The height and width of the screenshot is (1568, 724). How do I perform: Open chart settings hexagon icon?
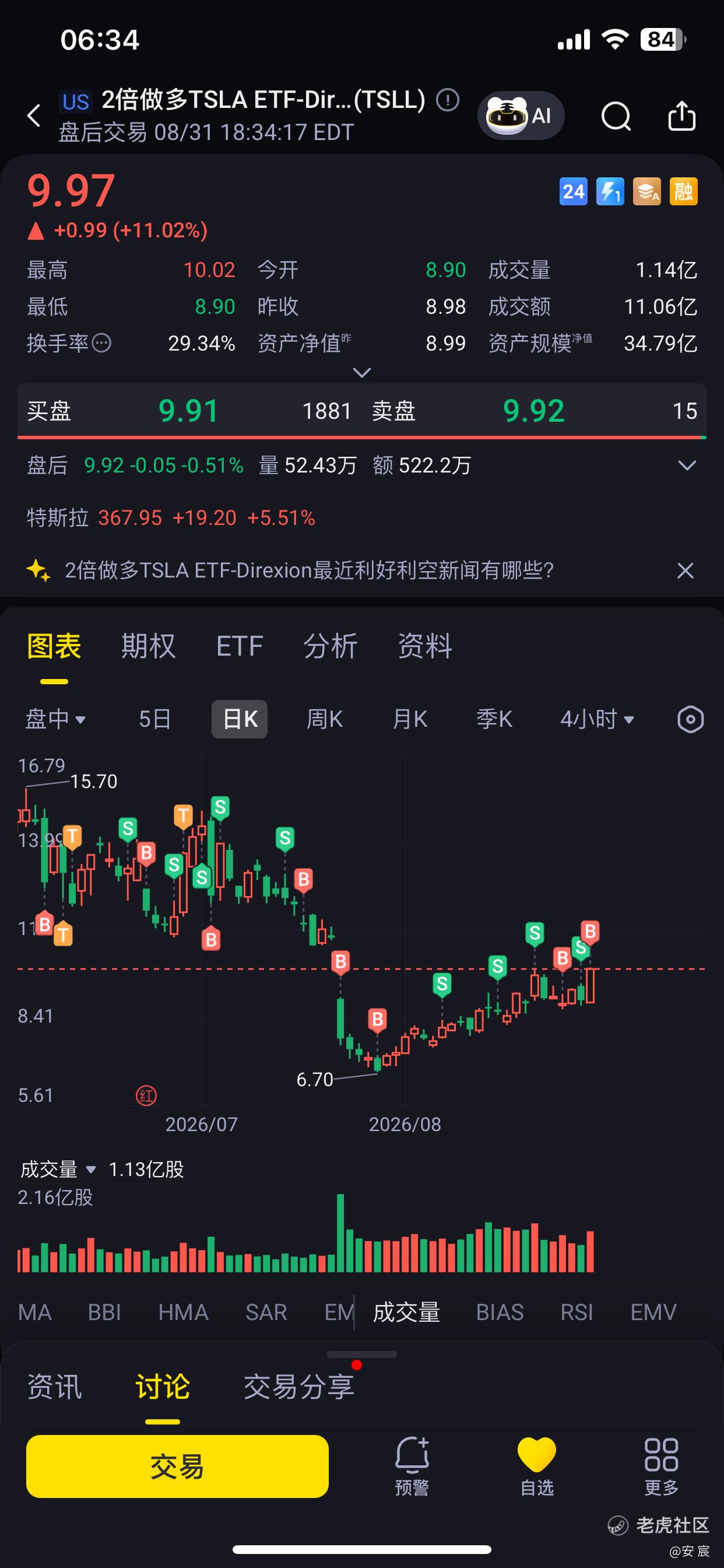coord(690,719)
